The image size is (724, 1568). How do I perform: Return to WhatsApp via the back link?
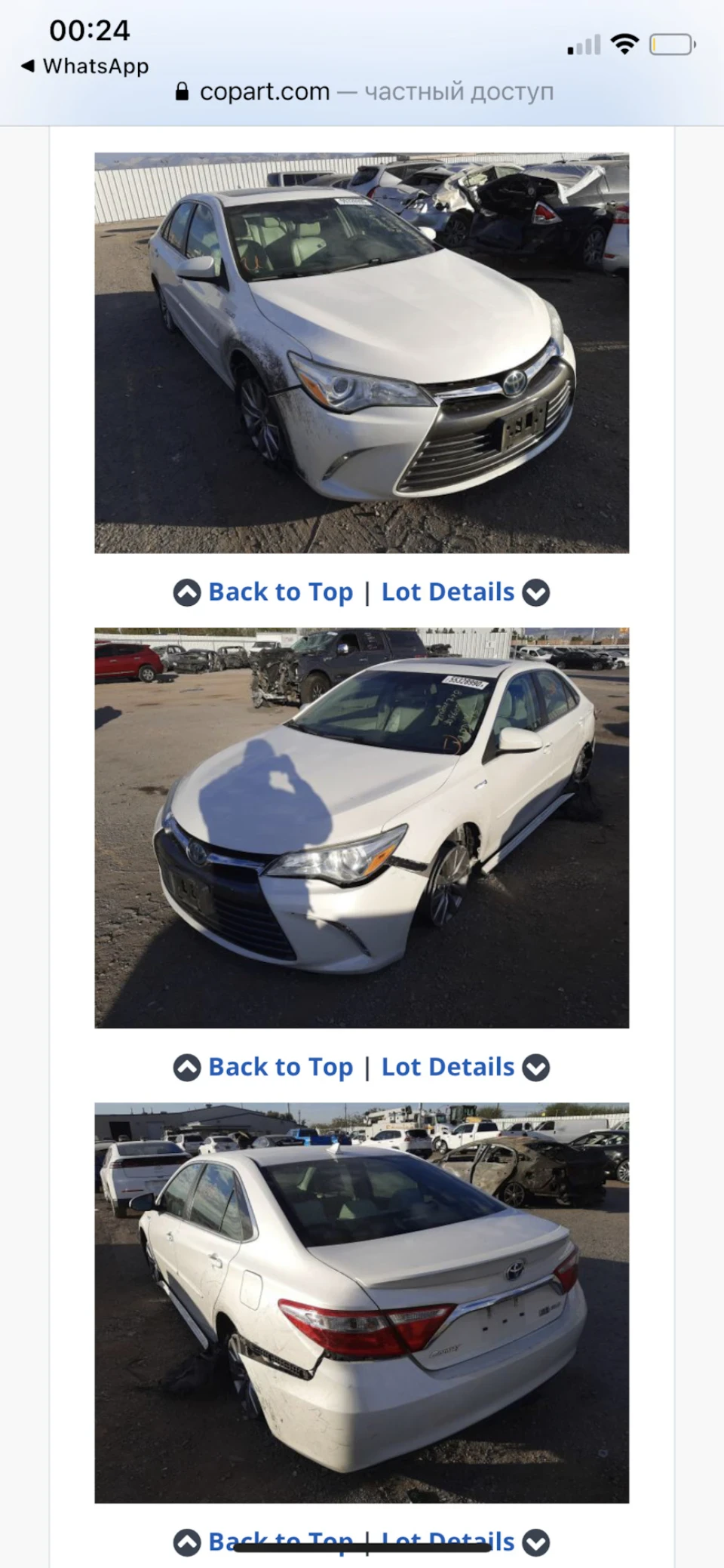click(84, 66)
